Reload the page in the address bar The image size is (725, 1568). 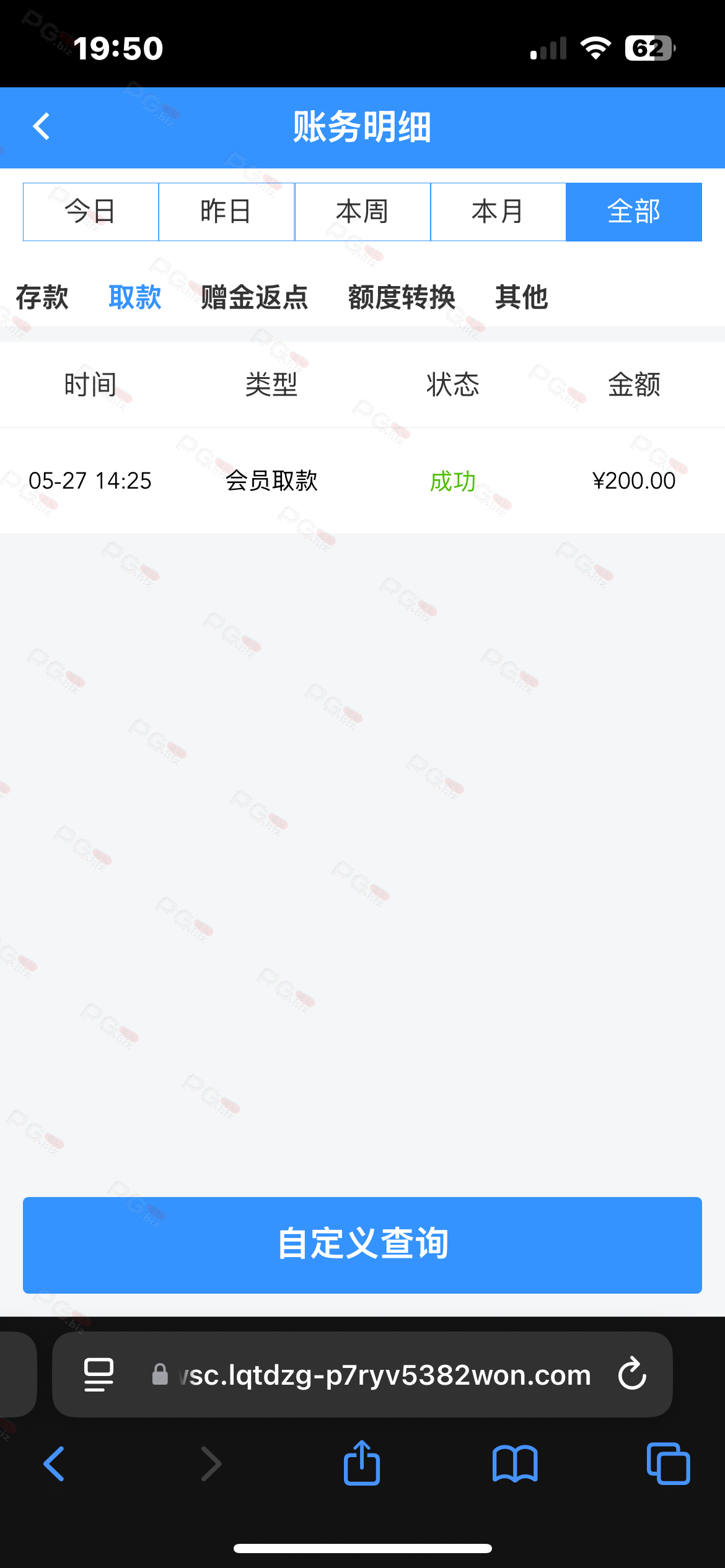[632, 1374]
